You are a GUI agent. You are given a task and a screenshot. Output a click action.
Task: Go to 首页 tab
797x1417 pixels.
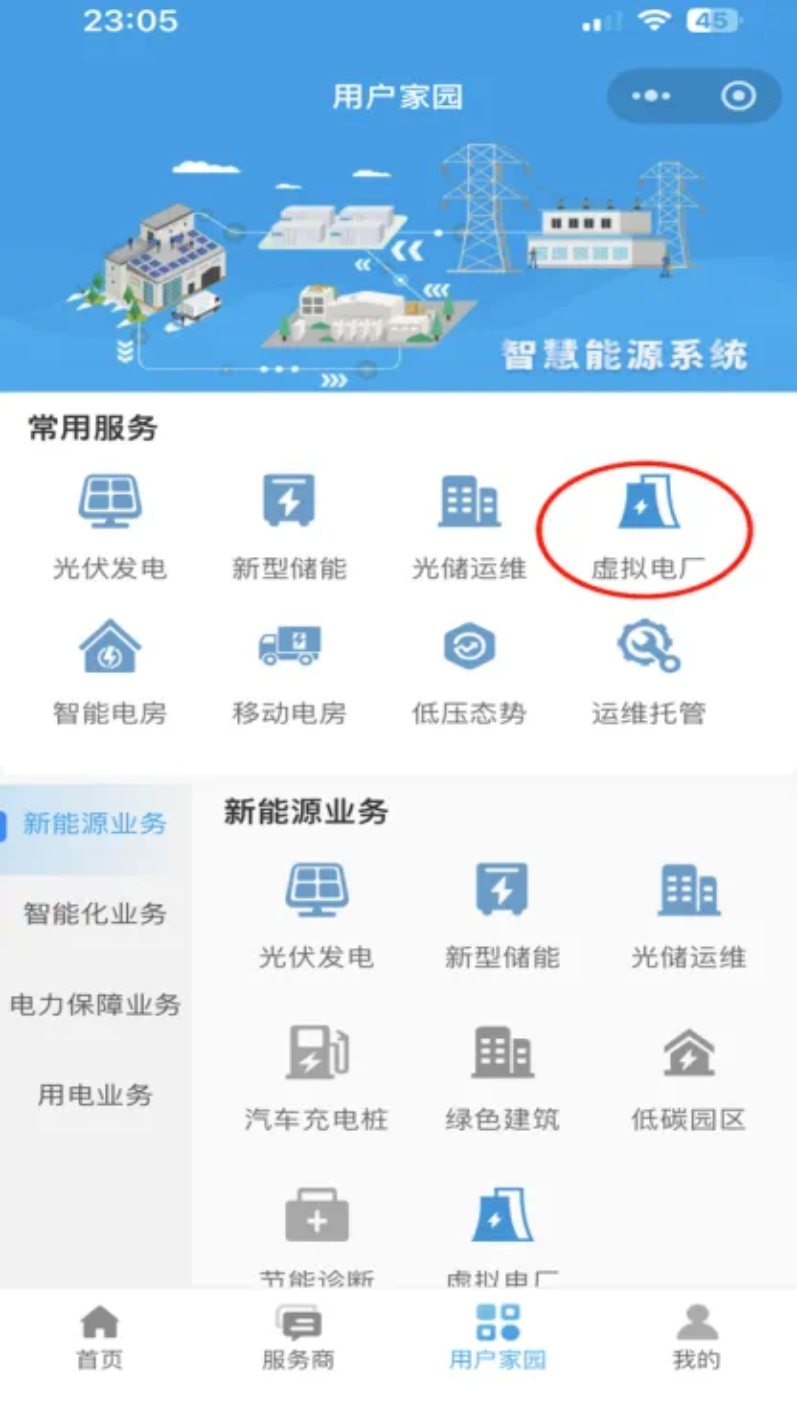(x=99, y=1337)
